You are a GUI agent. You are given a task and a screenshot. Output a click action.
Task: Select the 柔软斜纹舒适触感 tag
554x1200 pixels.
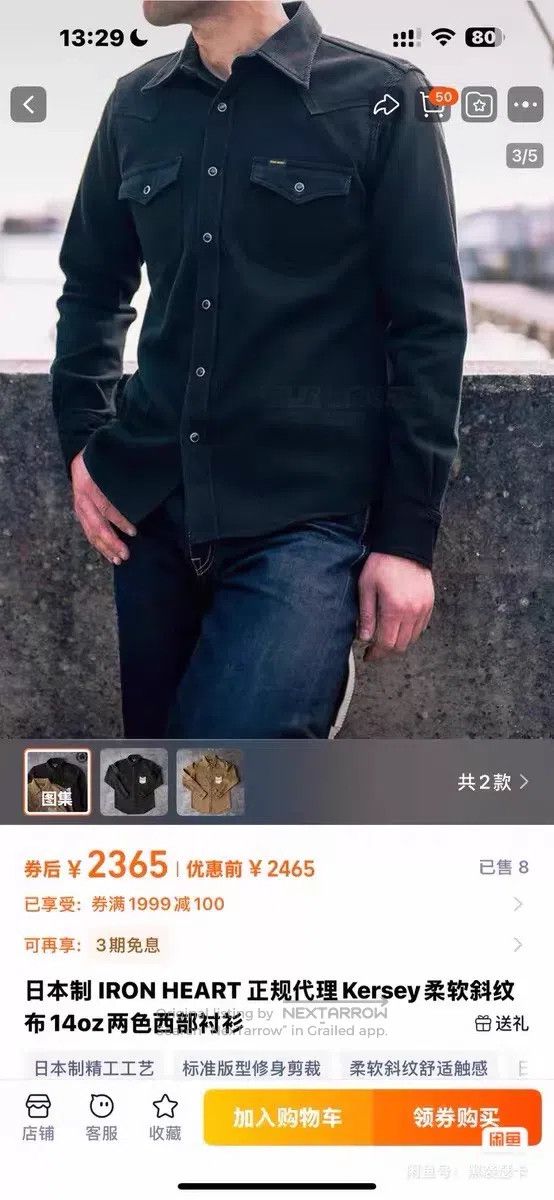pos(418,1068)
